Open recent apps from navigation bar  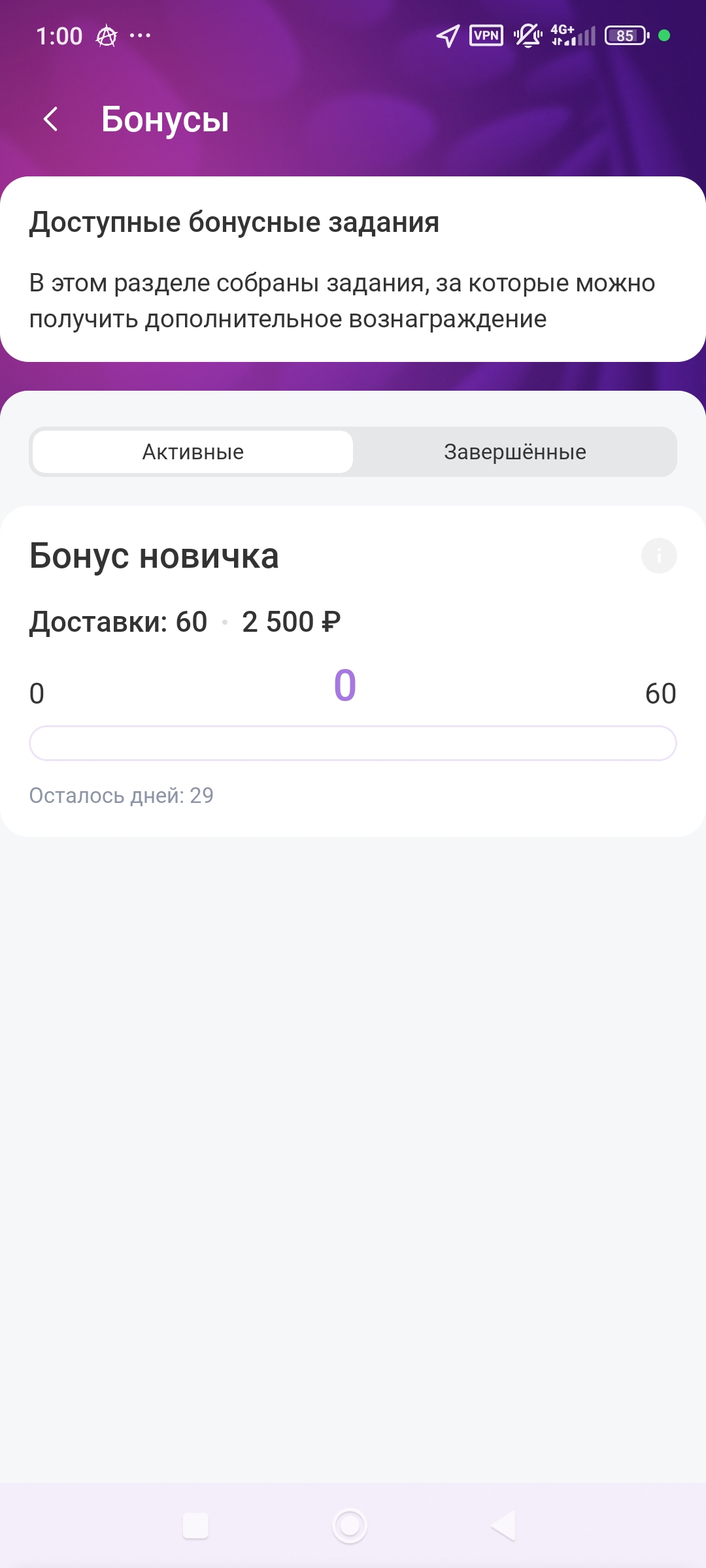click(x=195, y=1526)
